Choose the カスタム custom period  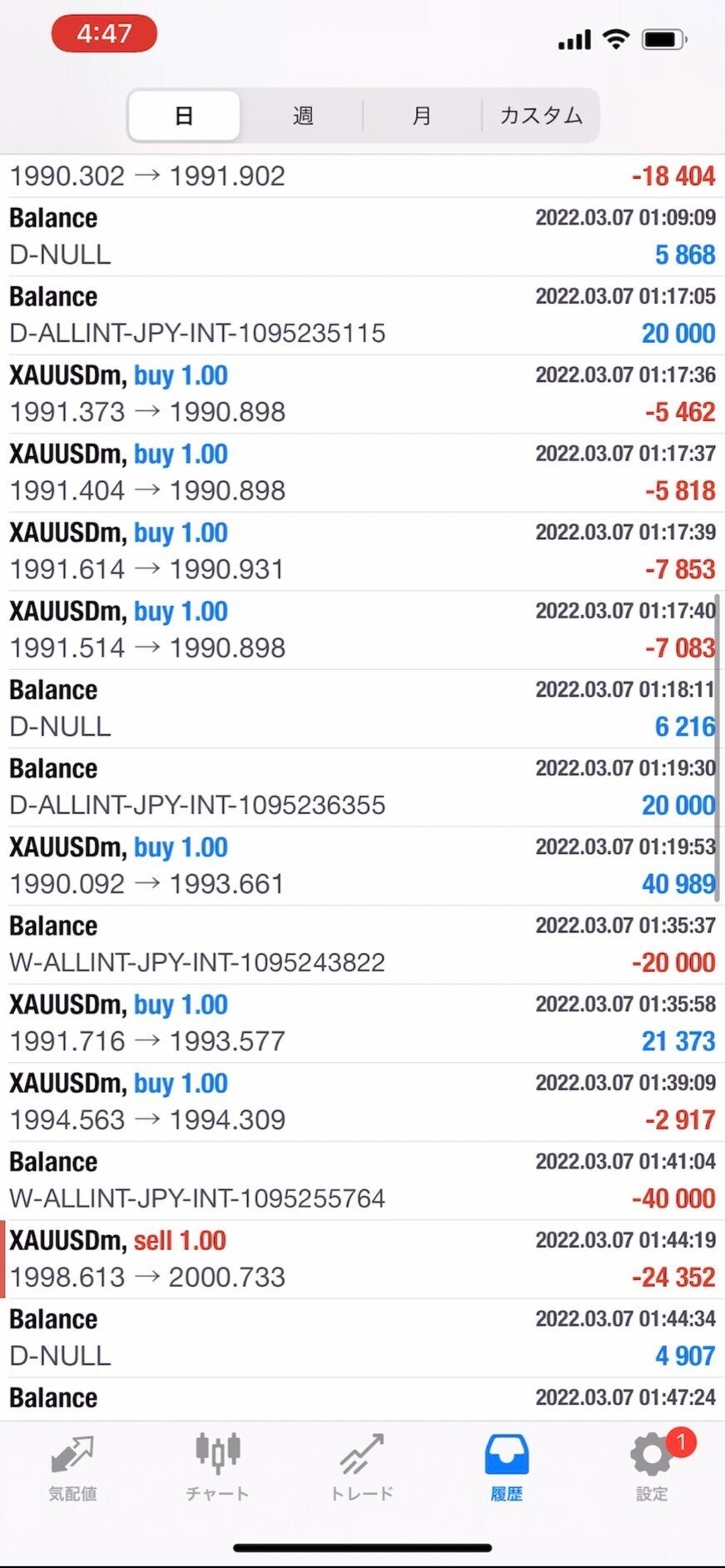pyautogui.click(x=540, y=116)
